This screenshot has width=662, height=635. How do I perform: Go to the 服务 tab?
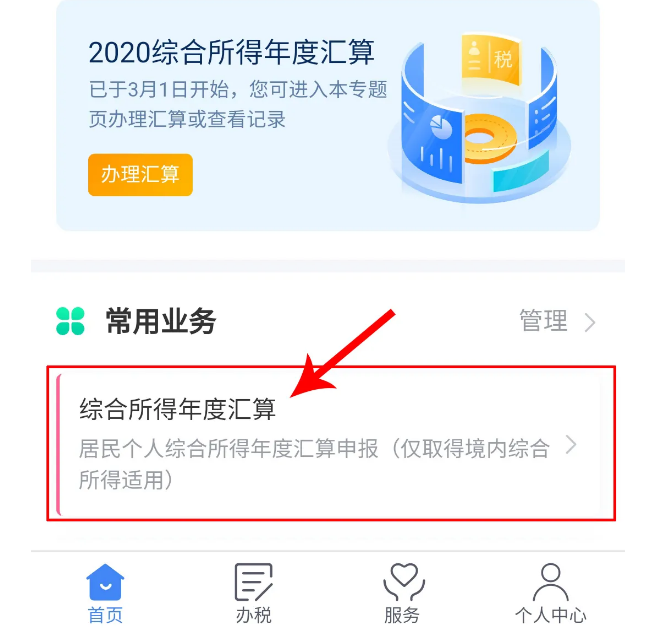point(402,594)
